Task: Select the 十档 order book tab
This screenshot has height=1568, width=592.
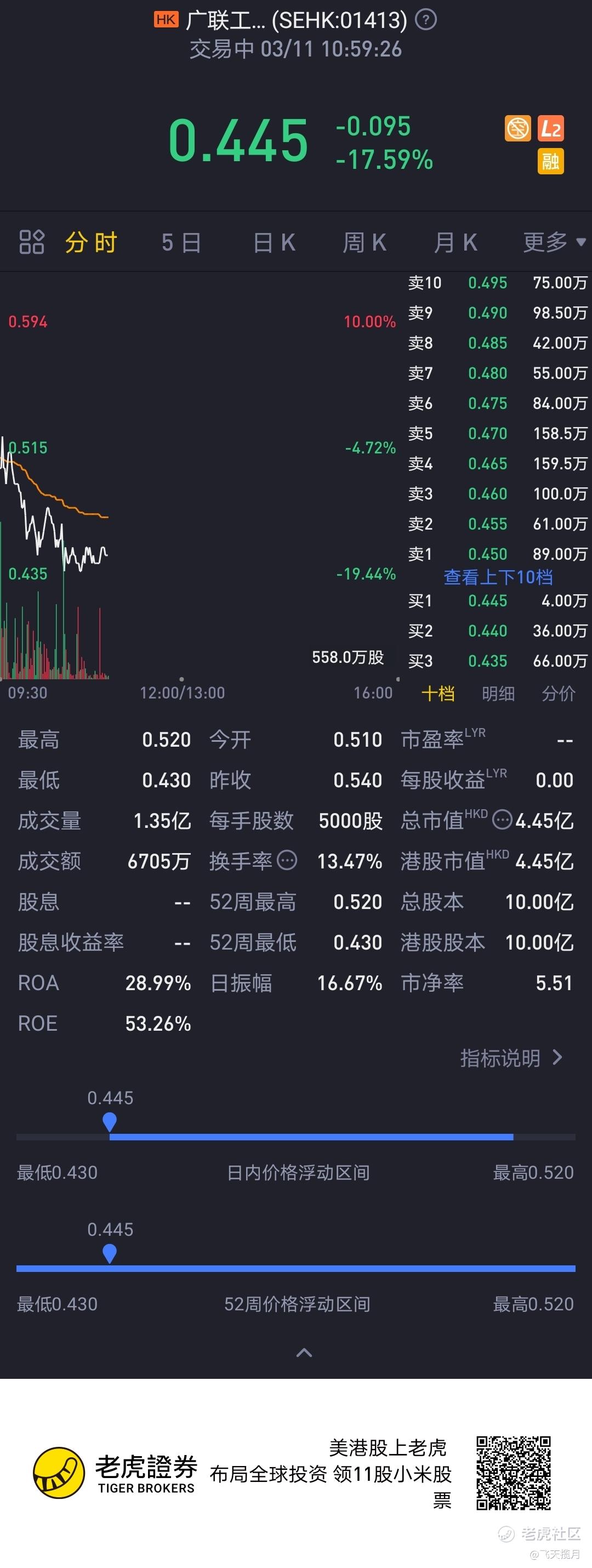Action: [x=438, y=694]
